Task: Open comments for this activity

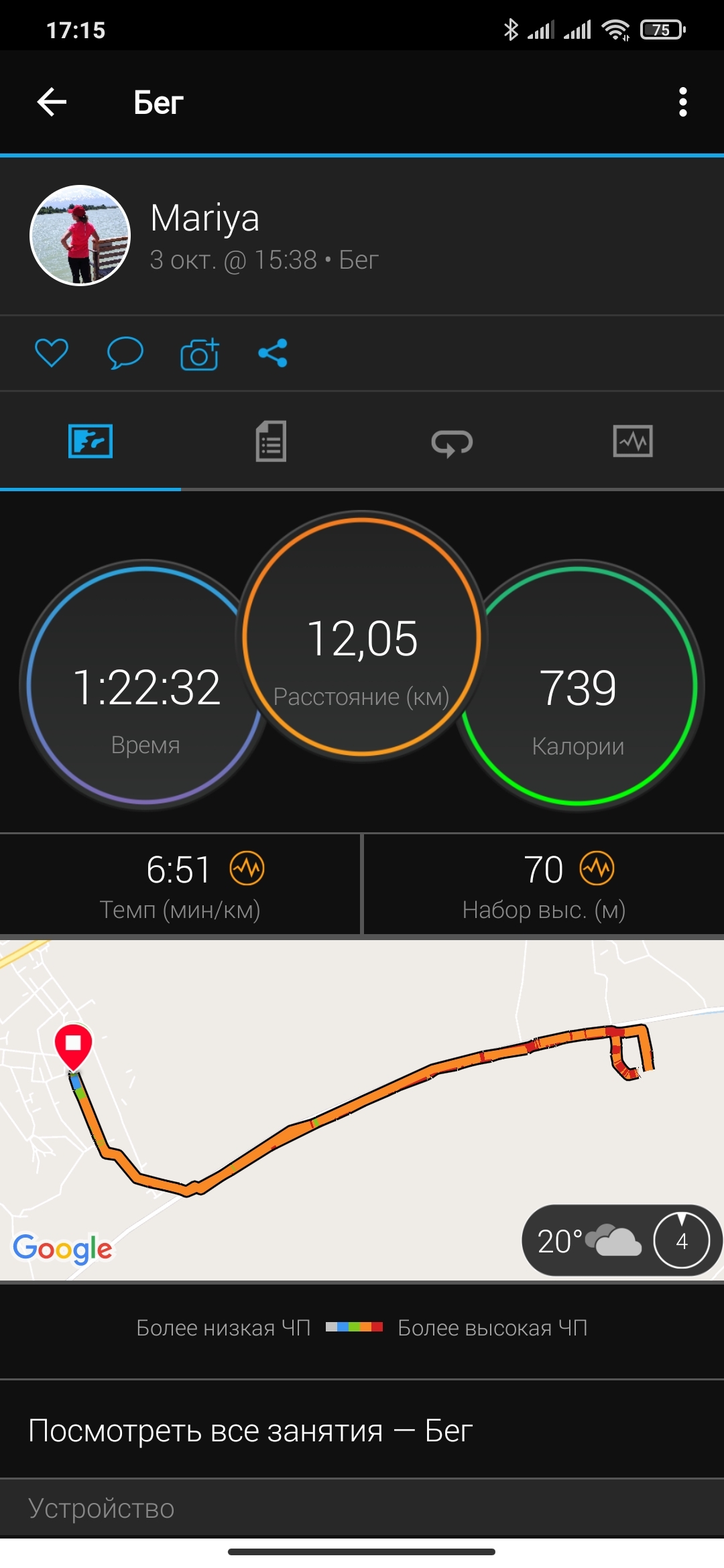Action: pos(125,353)
